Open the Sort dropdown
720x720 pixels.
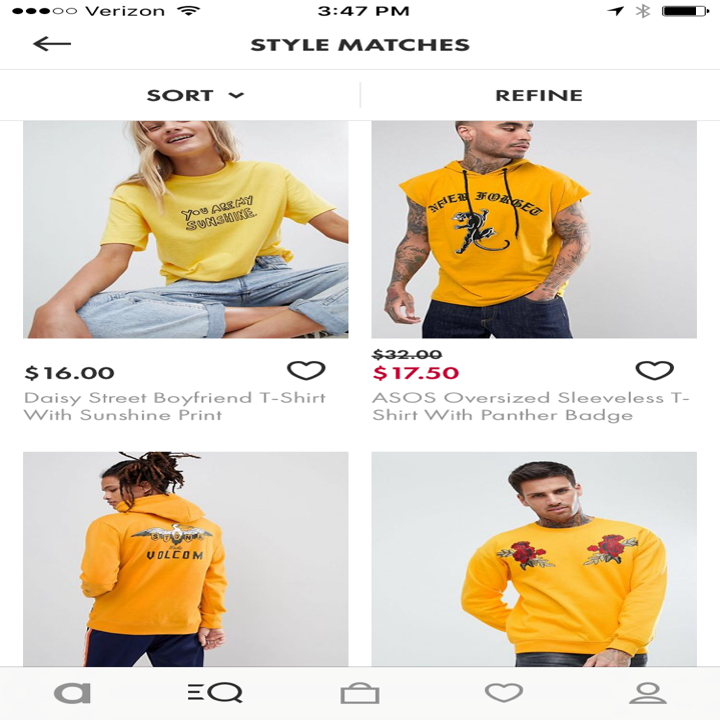(195, 96)
